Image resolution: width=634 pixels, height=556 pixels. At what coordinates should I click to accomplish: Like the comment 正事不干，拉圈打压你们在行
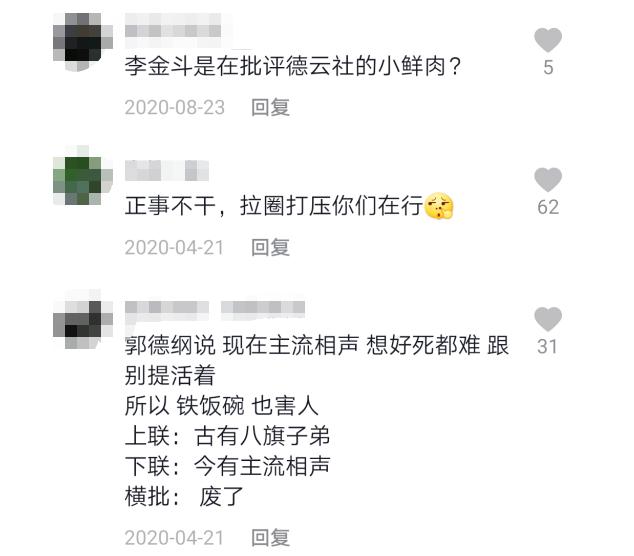(548, 180)
